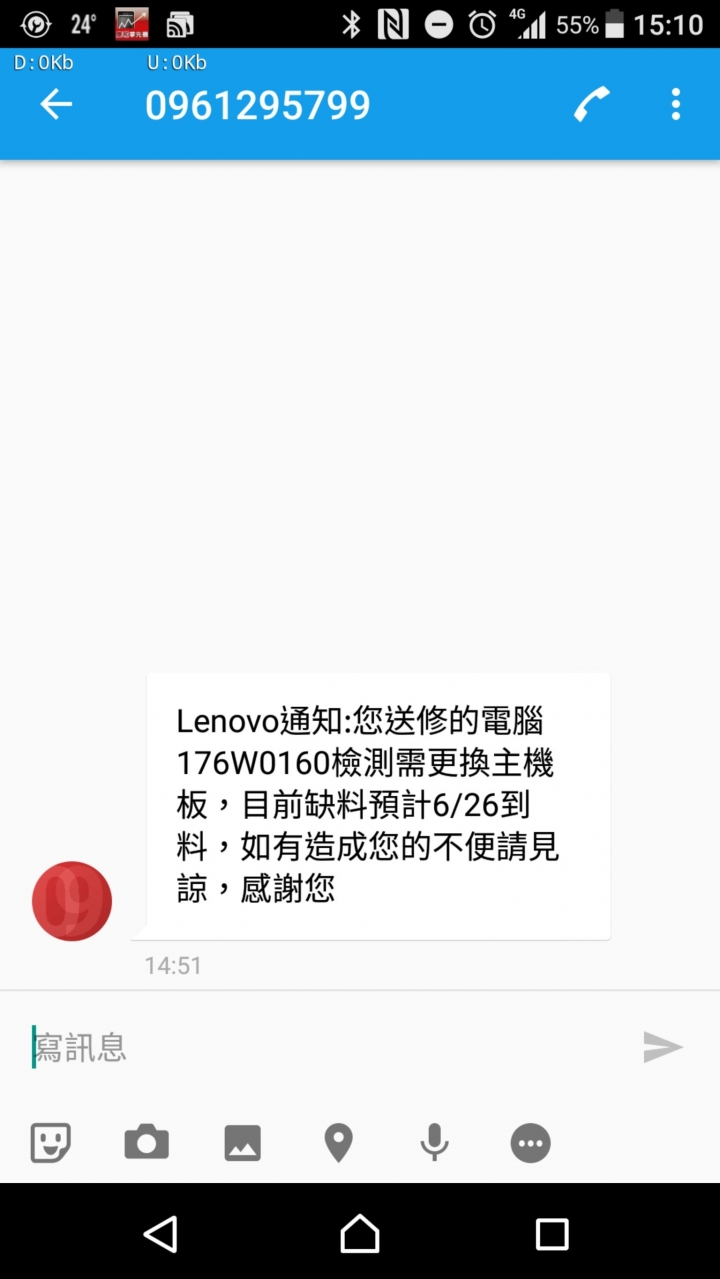
Task: Open the sticker picker
Action: tap(50, 1142)
